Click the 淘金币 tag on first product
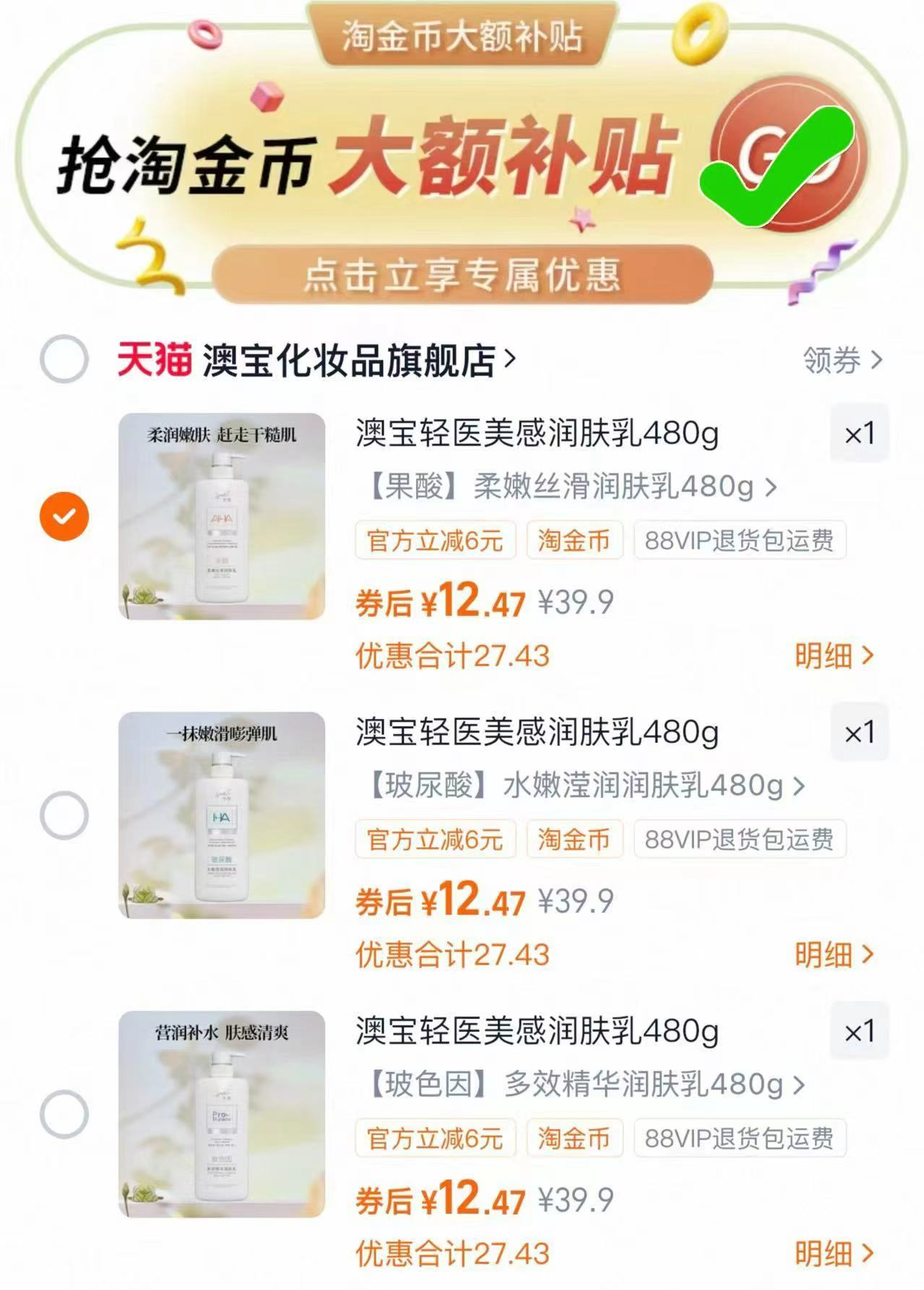Viewport: 924px width, 1290px height. tap(575, 540)
